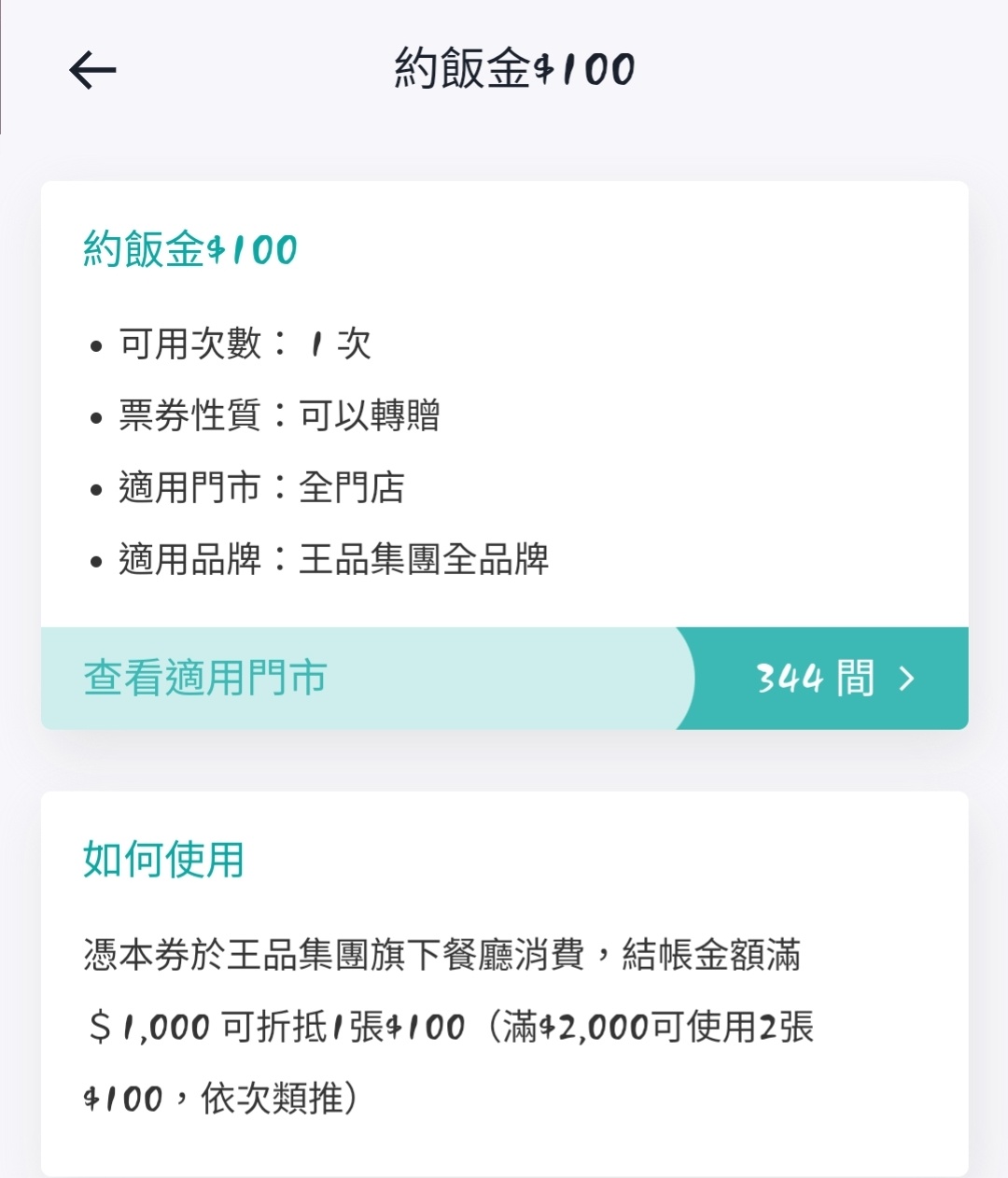Go back using the top-left arrow
The image size is (1008, 1178).
[x=92, y=70]
